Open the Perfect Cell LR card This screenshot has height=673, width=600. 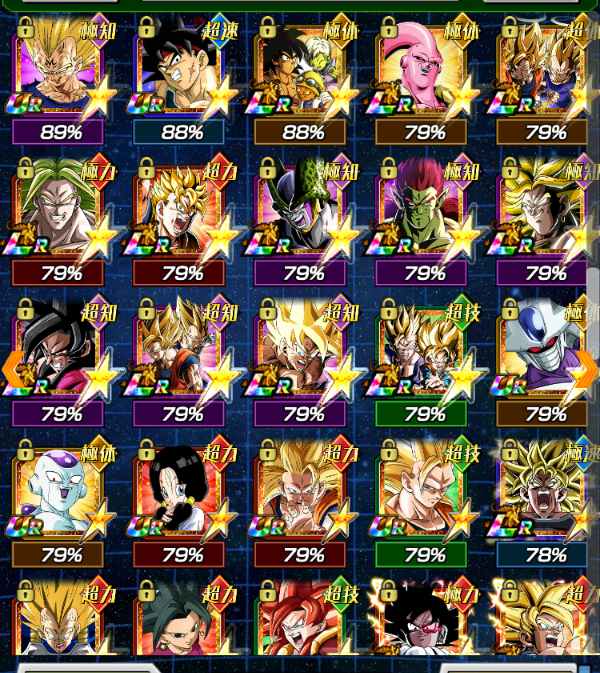[x=303, y=213]
